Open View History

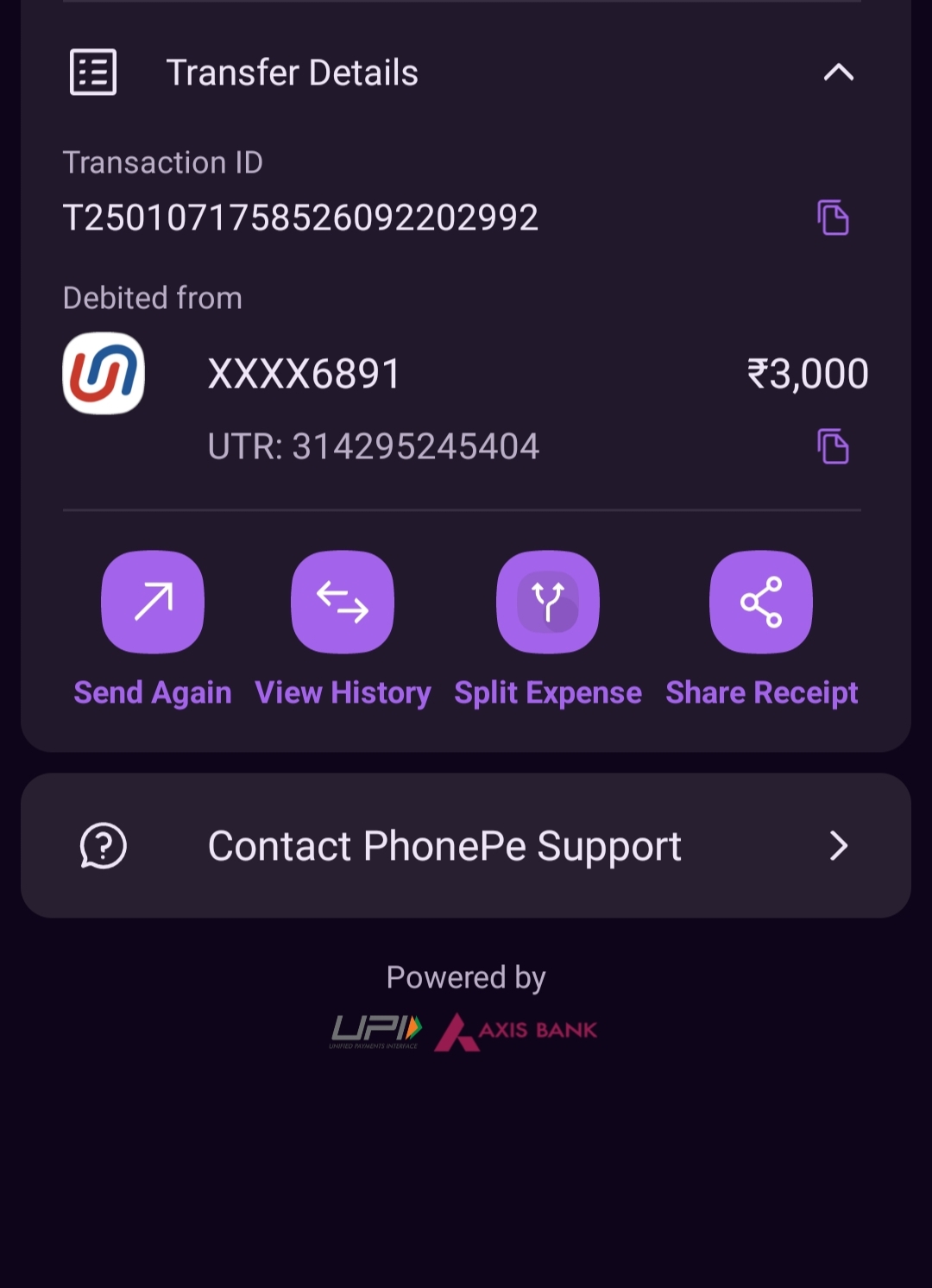[x=343, y=603]
